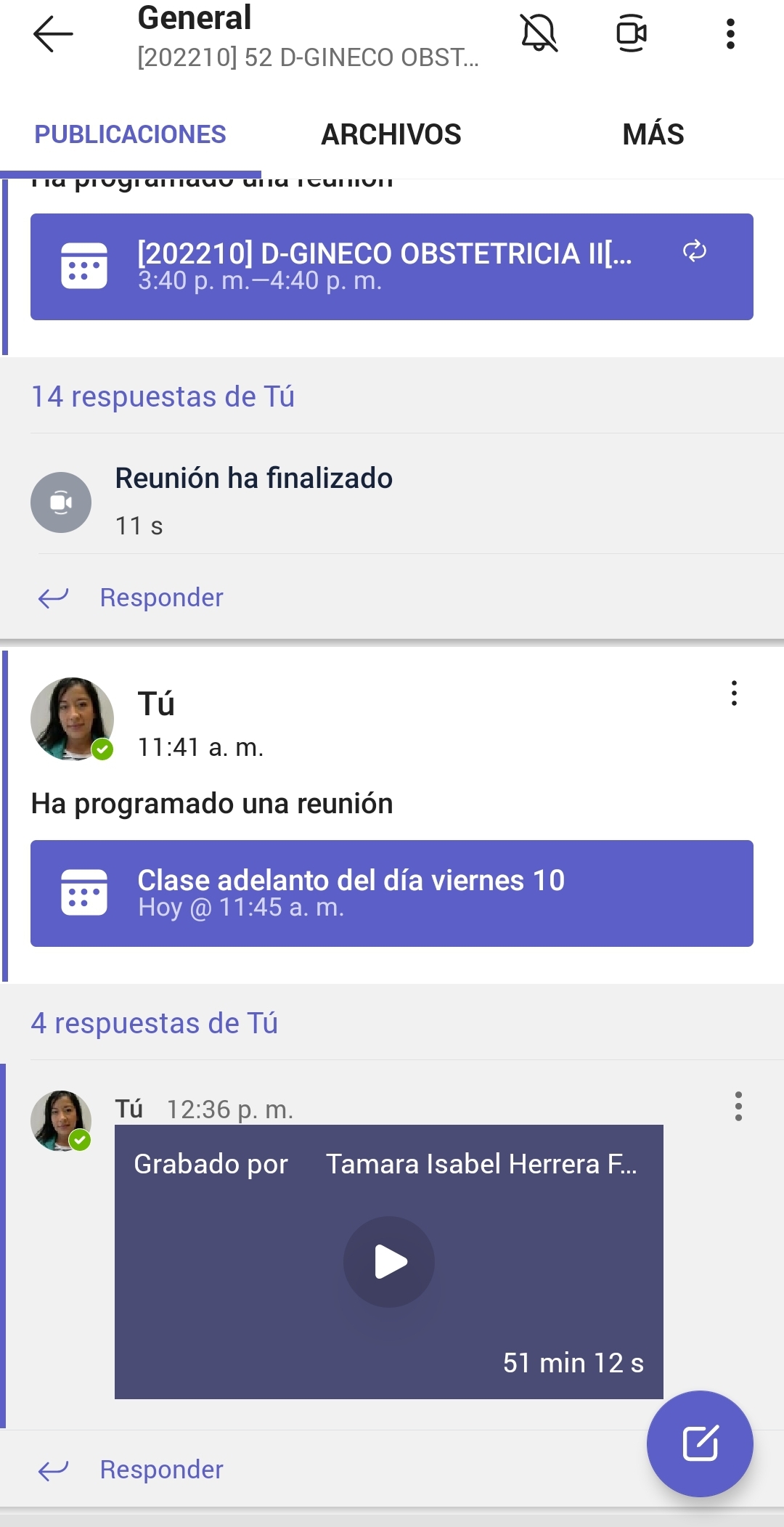Switch to the Más tab

coord(653,134)
